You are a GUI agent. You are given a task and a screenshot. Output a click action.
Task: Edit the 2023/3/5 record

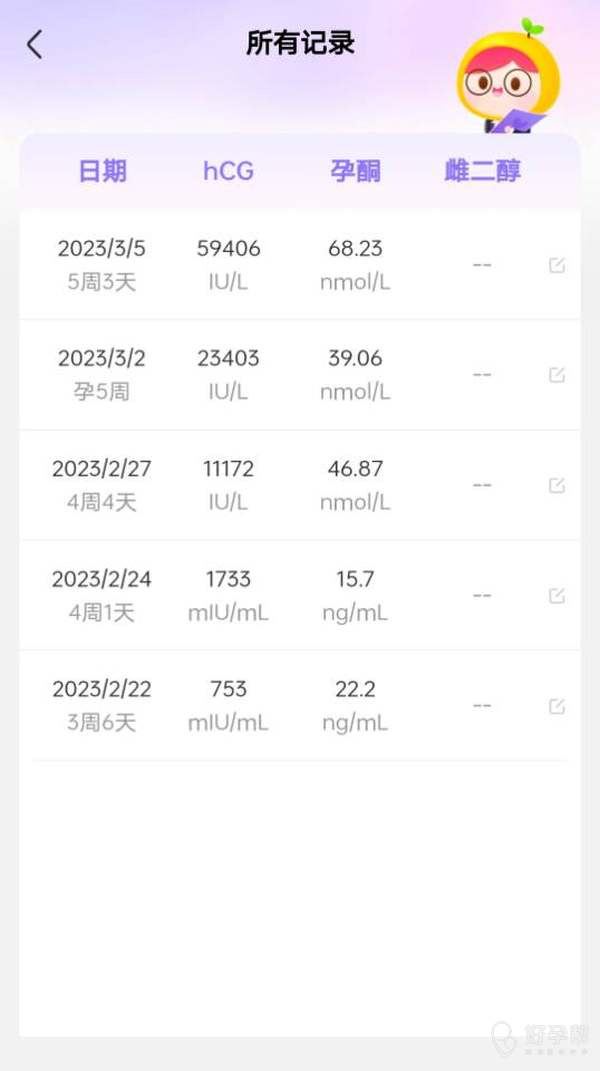point(557,265)
